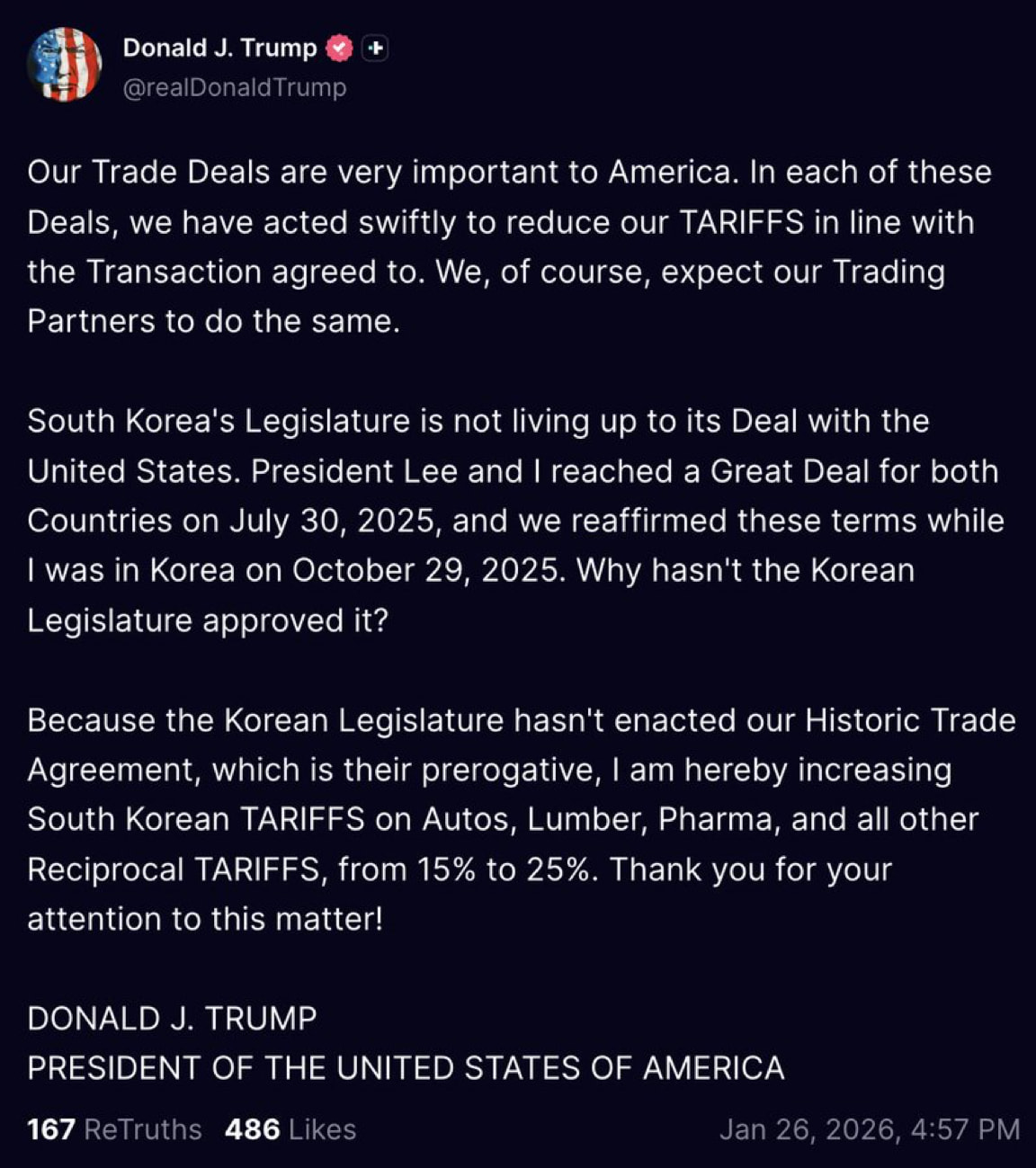Open Donald J. Trump's profile avatar
Screen dimensions: 1036x1168
(x=64, y=65)
